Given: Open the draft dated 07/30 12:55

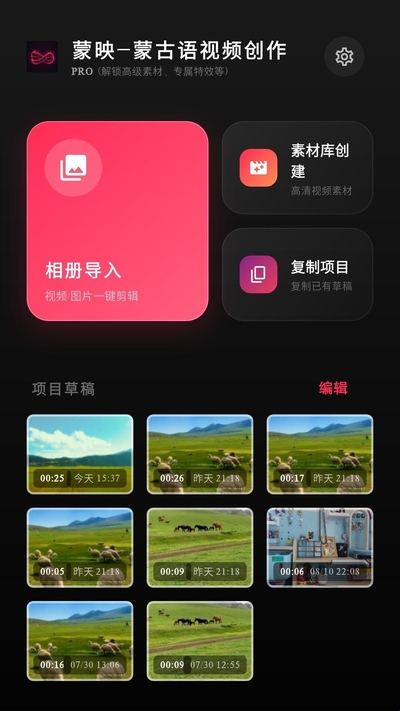Looking at the screenshot, I should pos(200,641).
